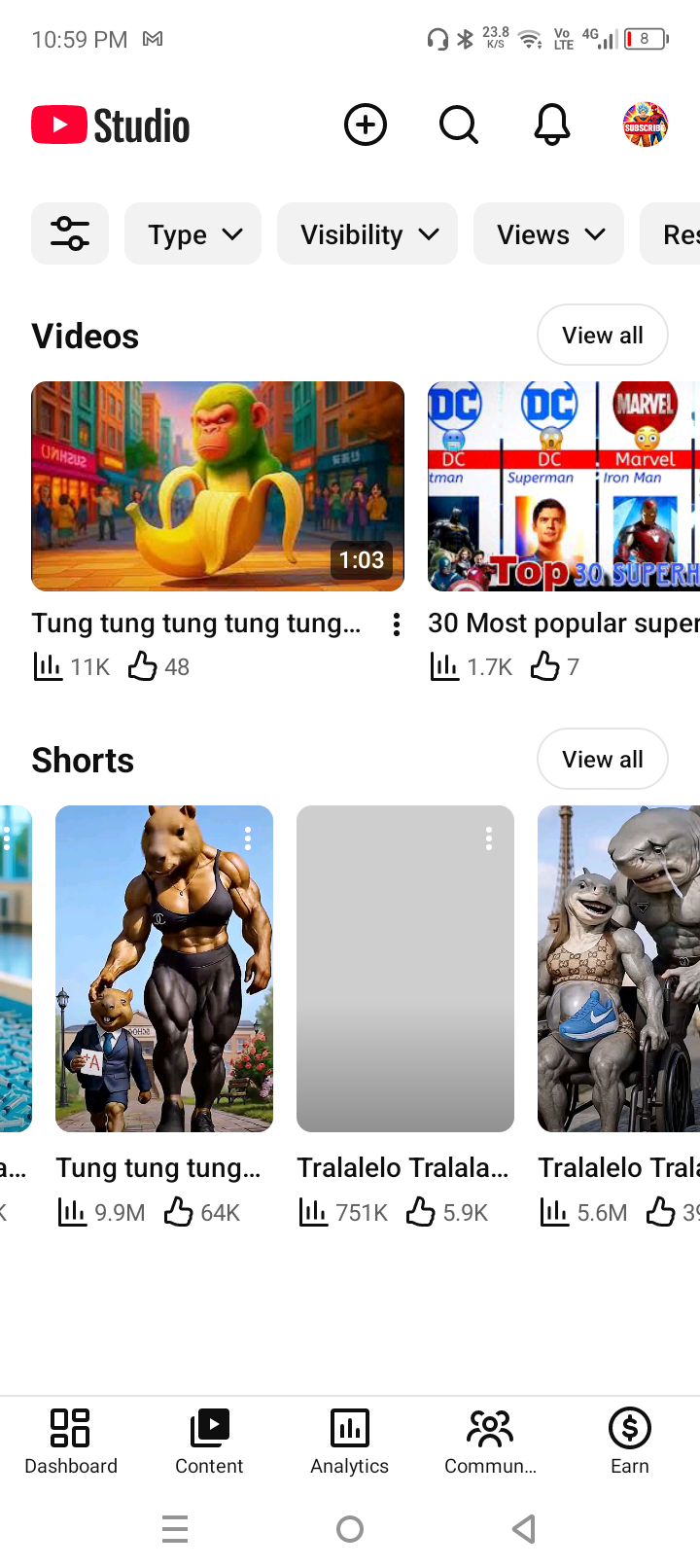Open the notifications bell
The image size is (700, 1568).
coord(552,125)
